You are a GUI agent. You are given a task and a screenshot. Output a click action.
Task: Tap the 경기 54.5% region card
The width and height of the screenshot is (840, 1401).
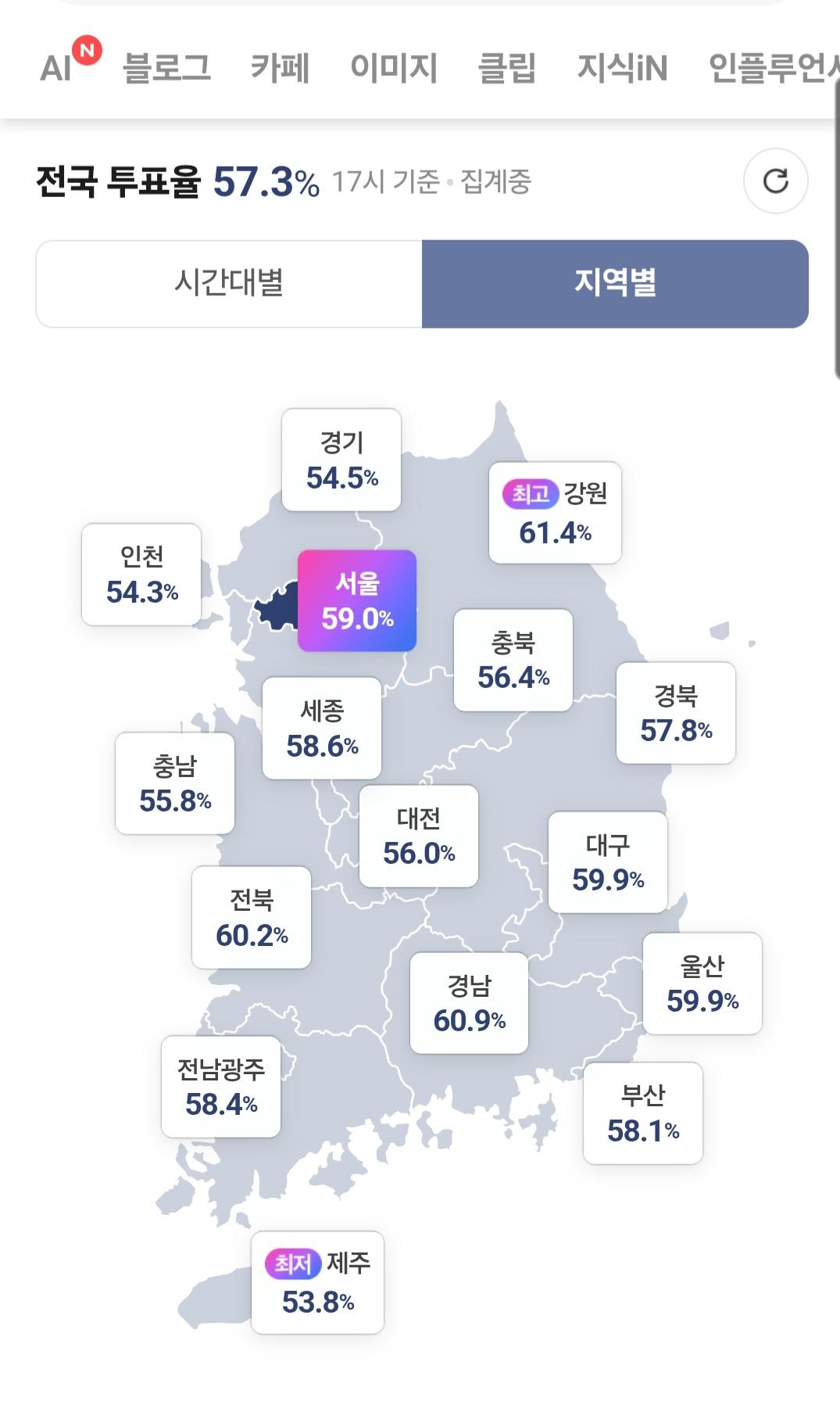pyautogui.click(x=341, y=460)
